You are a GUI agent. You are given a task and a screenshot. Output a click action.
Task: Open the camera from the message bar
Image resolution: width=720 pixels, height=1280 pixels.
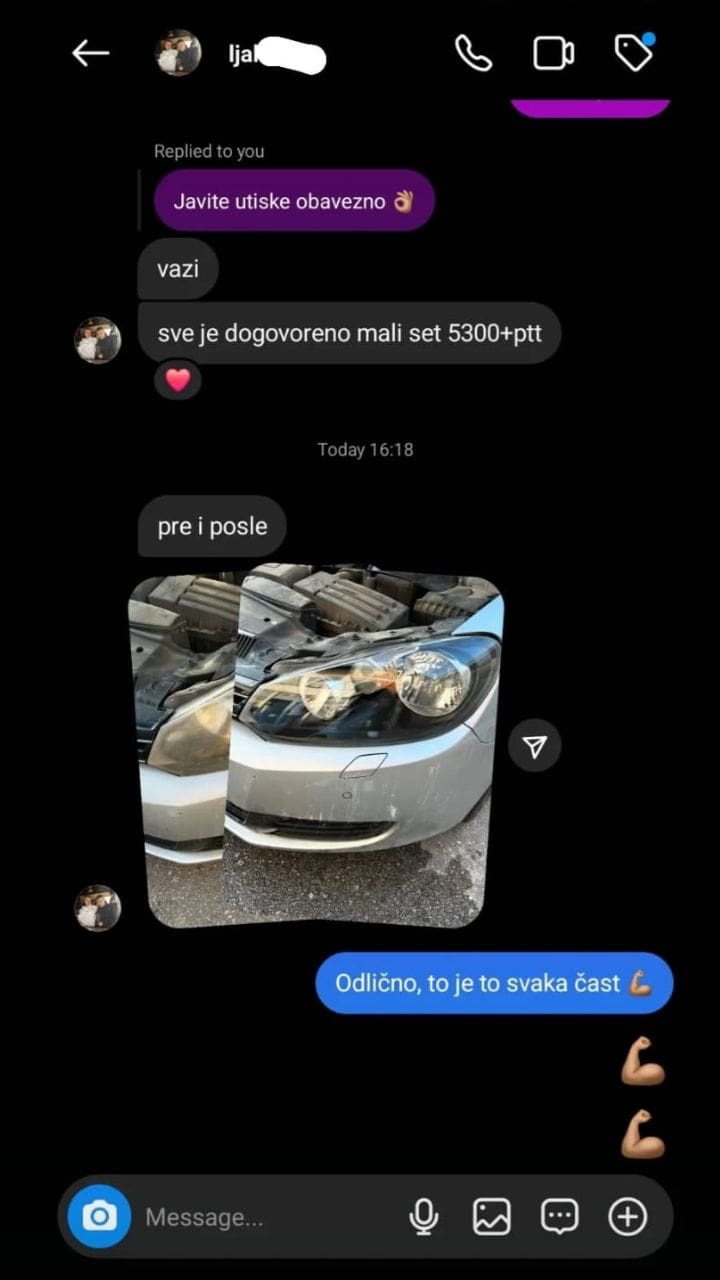99,1217
